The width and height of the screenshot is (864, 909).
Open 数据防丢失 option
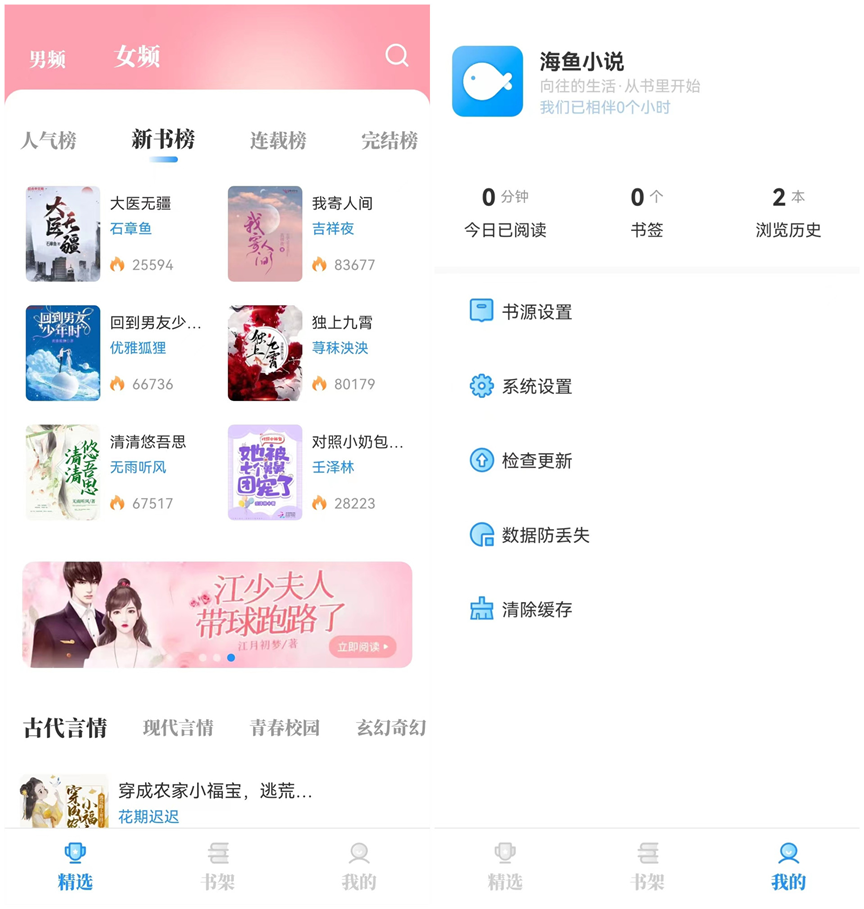coord(545,535)
